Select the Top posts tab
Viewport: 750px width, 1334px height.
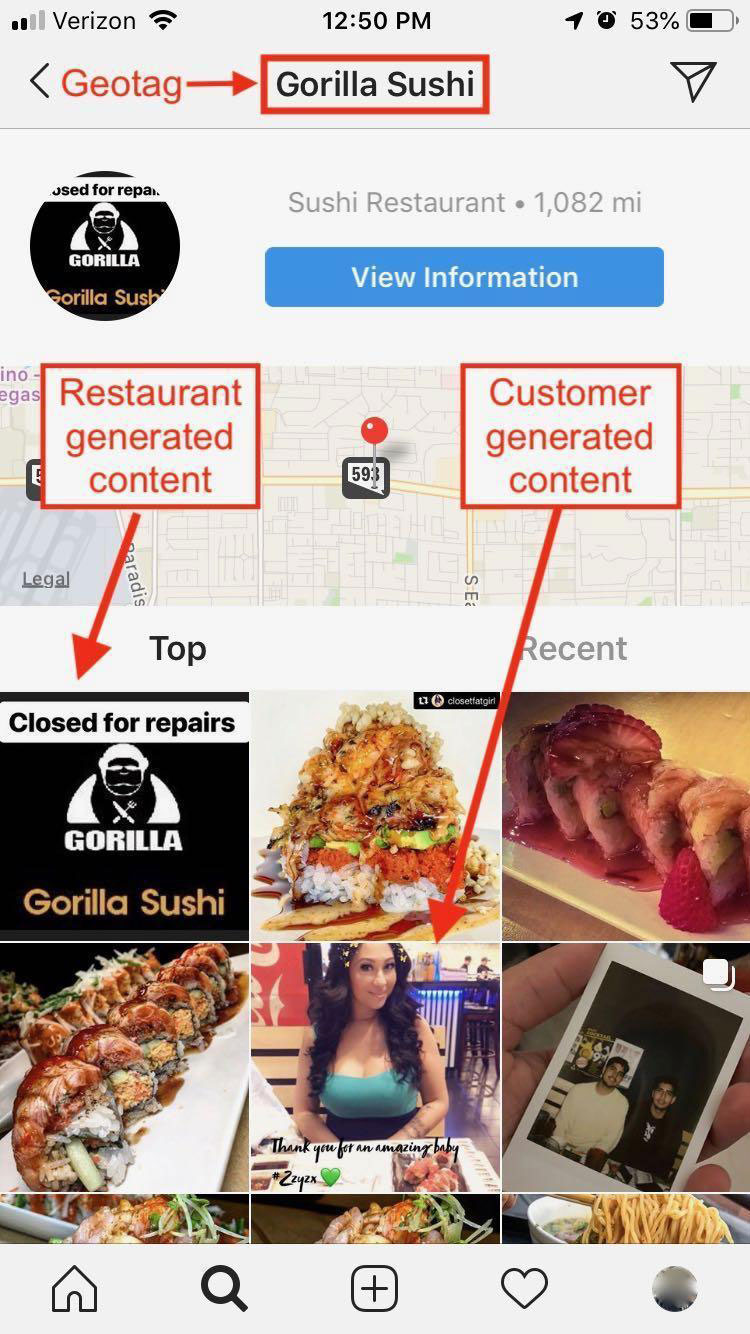click(178, 648)
